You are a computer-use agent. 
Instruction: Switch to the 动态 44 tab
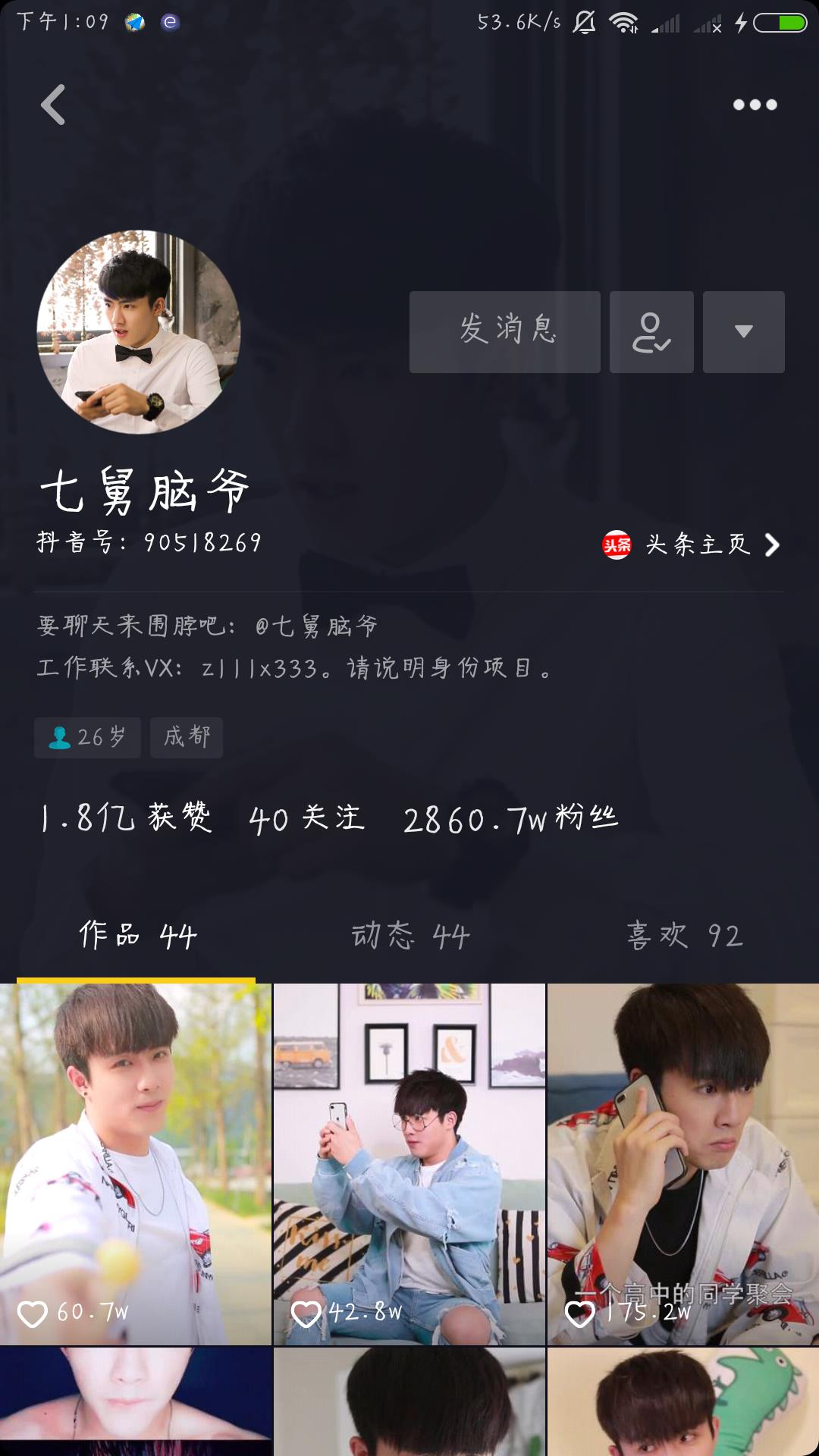[410, 936]
